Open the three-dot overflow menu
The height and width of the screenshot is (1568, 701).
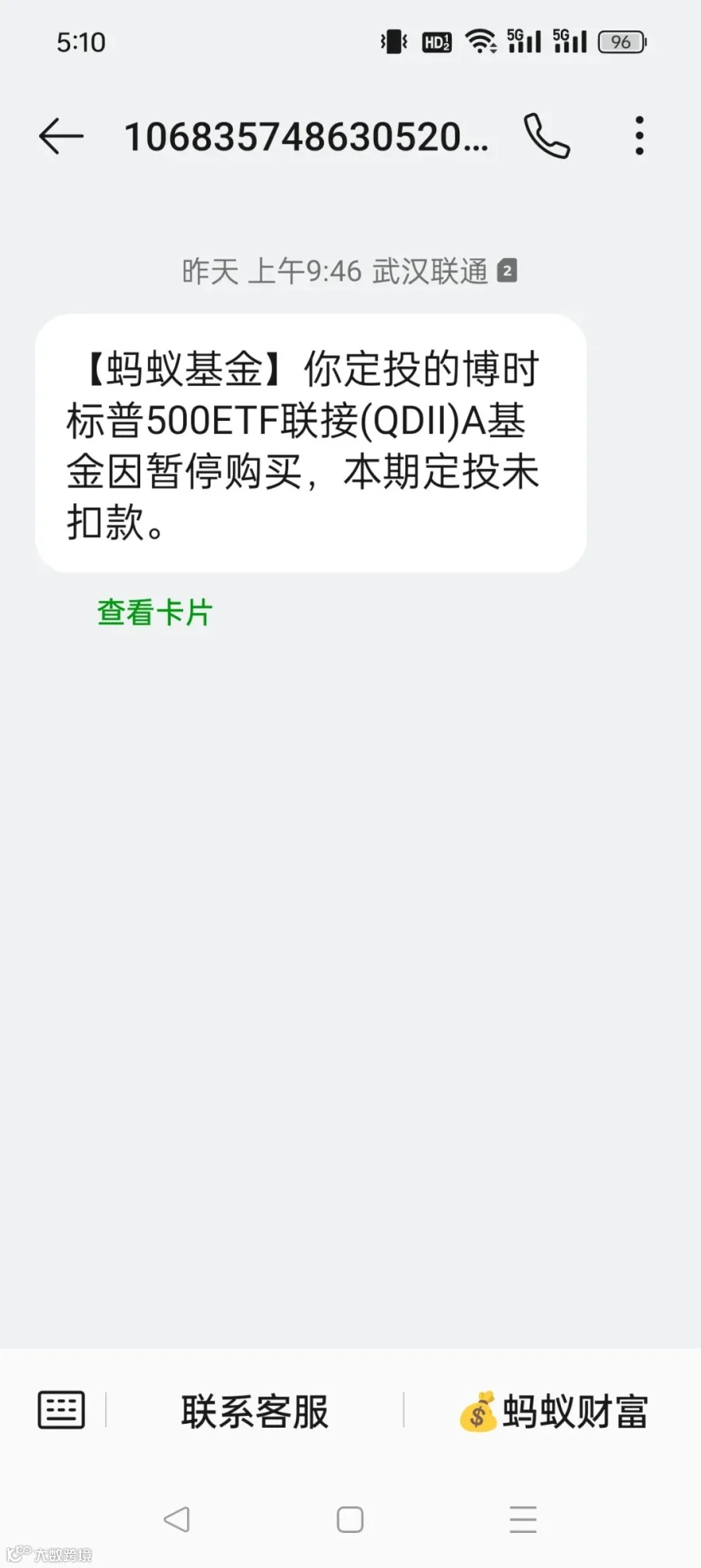tap(639, 136)
